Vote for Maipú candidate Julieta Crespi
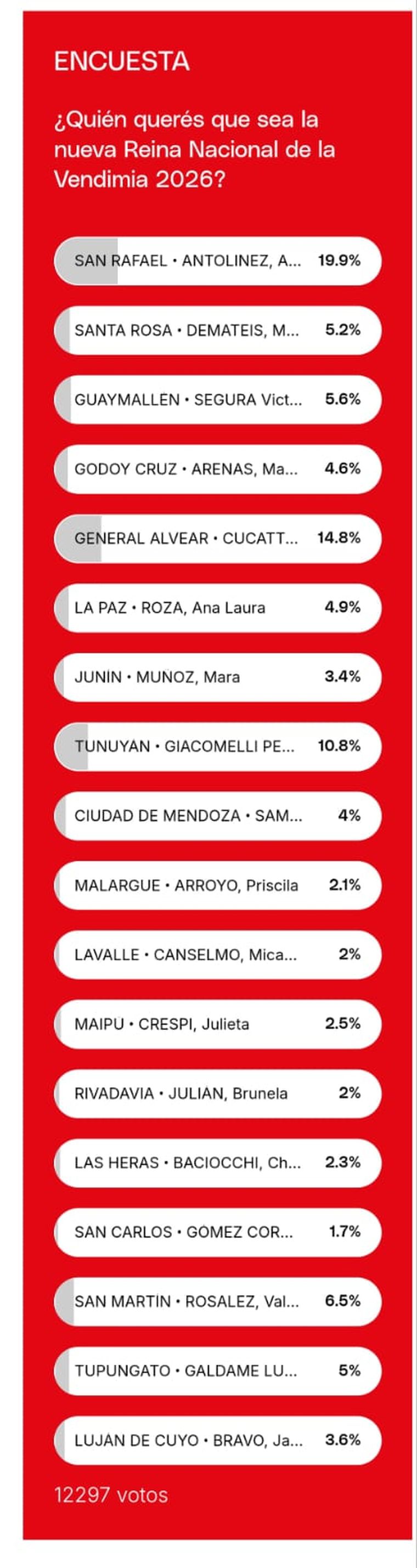417x1568 pixels. pyautogui.click(x=217, y=1024)
